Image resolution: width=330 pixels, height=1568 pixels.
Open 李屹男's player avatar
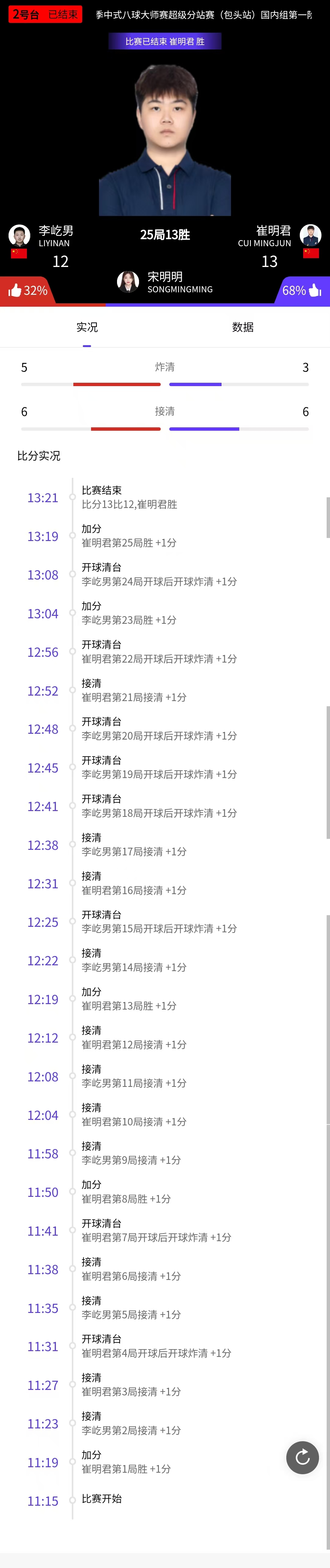click(x=20, y=235)
